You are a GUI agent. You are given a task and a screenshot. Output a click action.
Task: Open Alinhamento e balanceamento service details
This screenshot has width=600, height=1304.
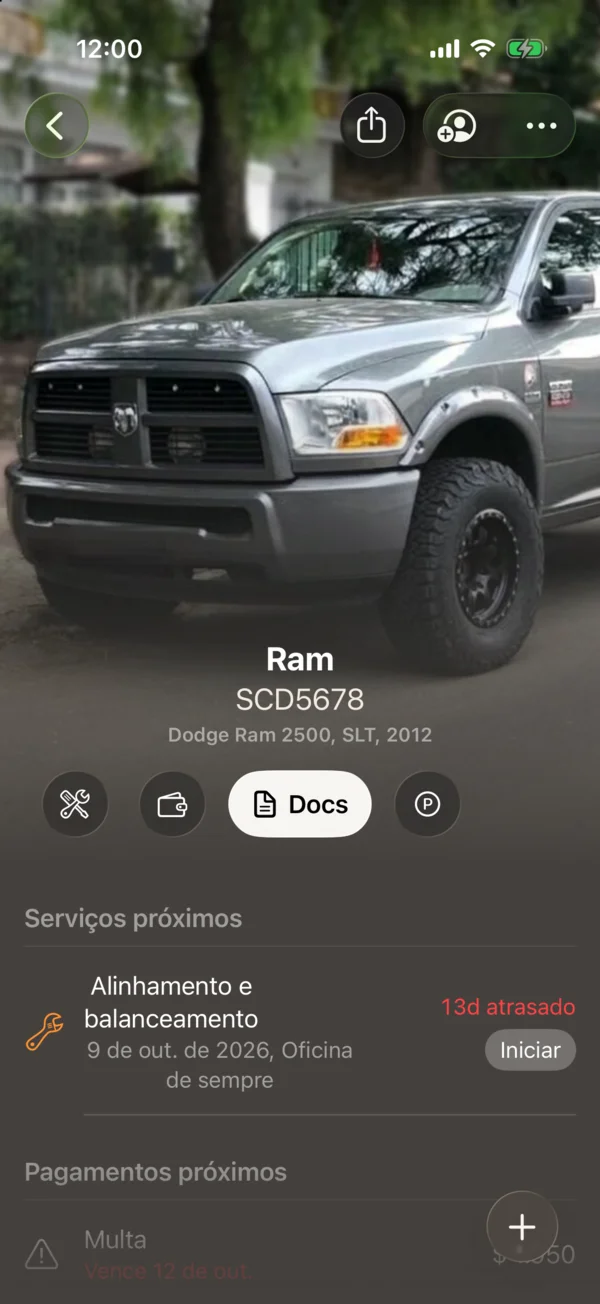point(300,1031)
